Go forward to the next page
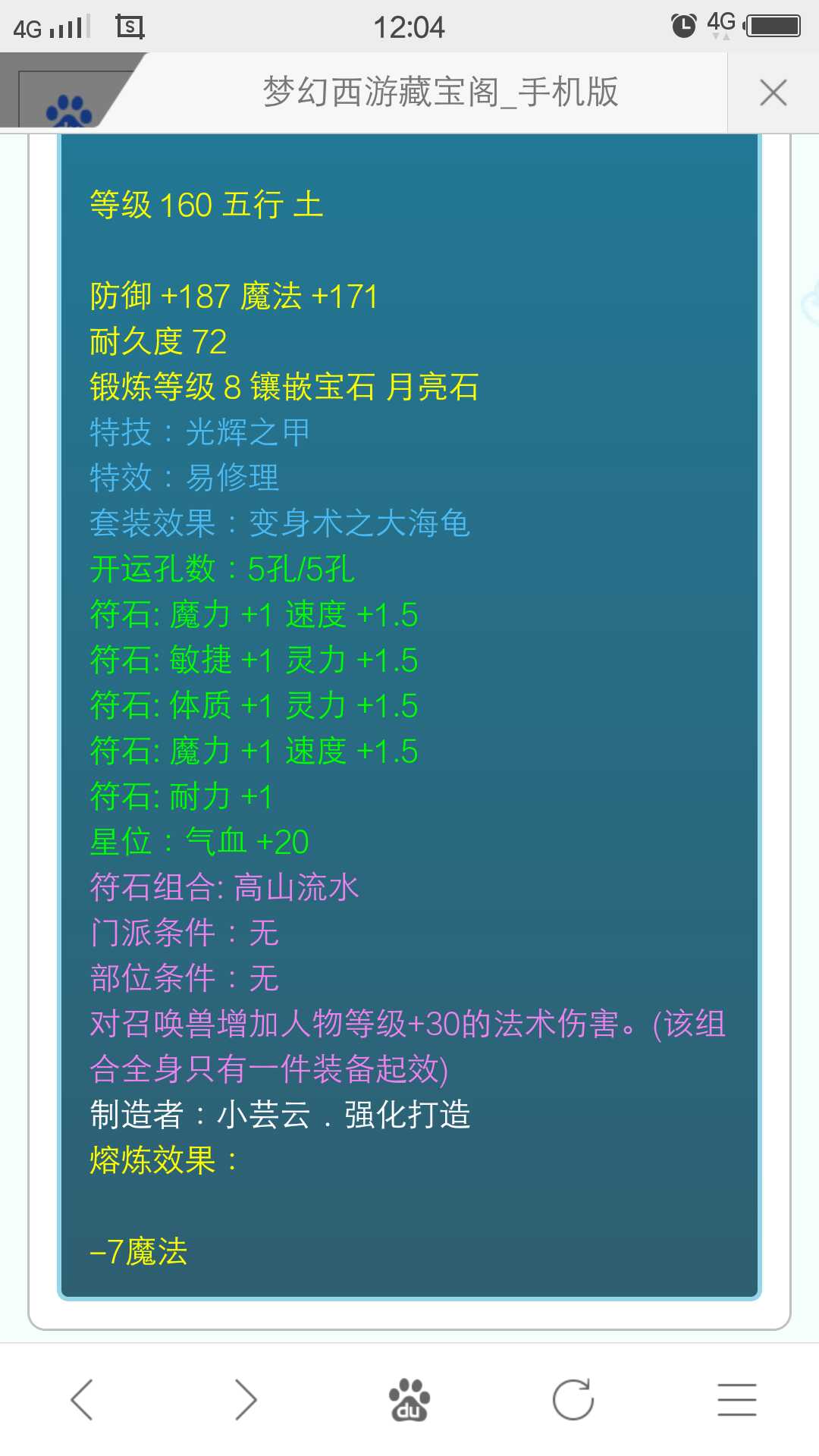 (x=246, y=1399)
